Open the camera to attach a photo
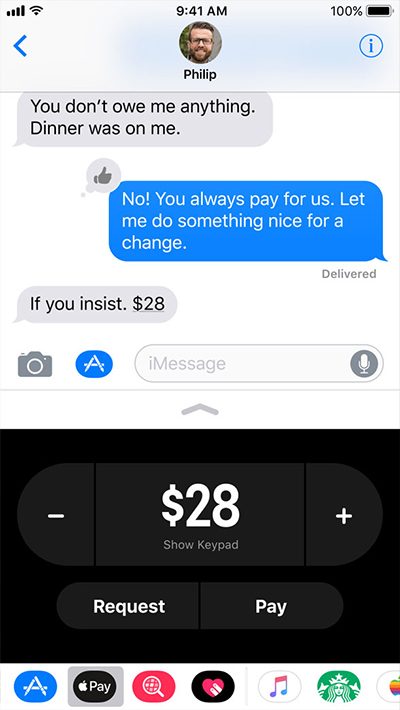The height and width of the screenshot is (710, 400). click(x=35, y=364)
